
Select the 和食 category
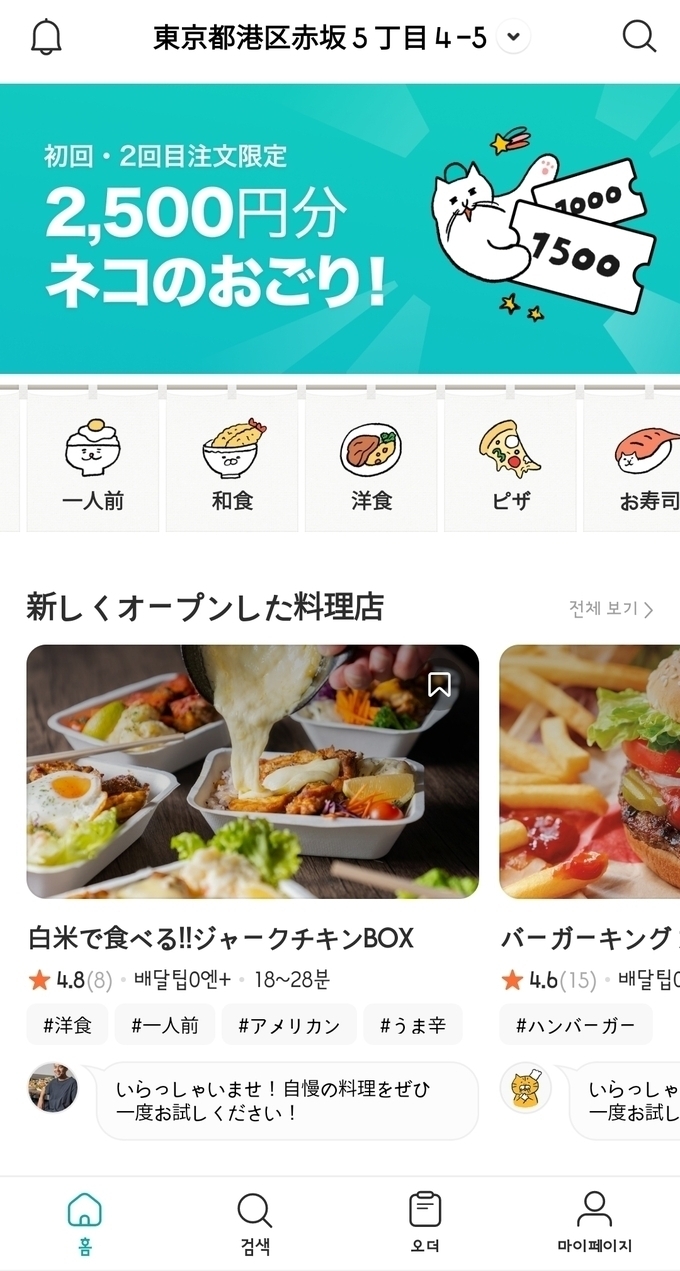click(x=232, y=463)
